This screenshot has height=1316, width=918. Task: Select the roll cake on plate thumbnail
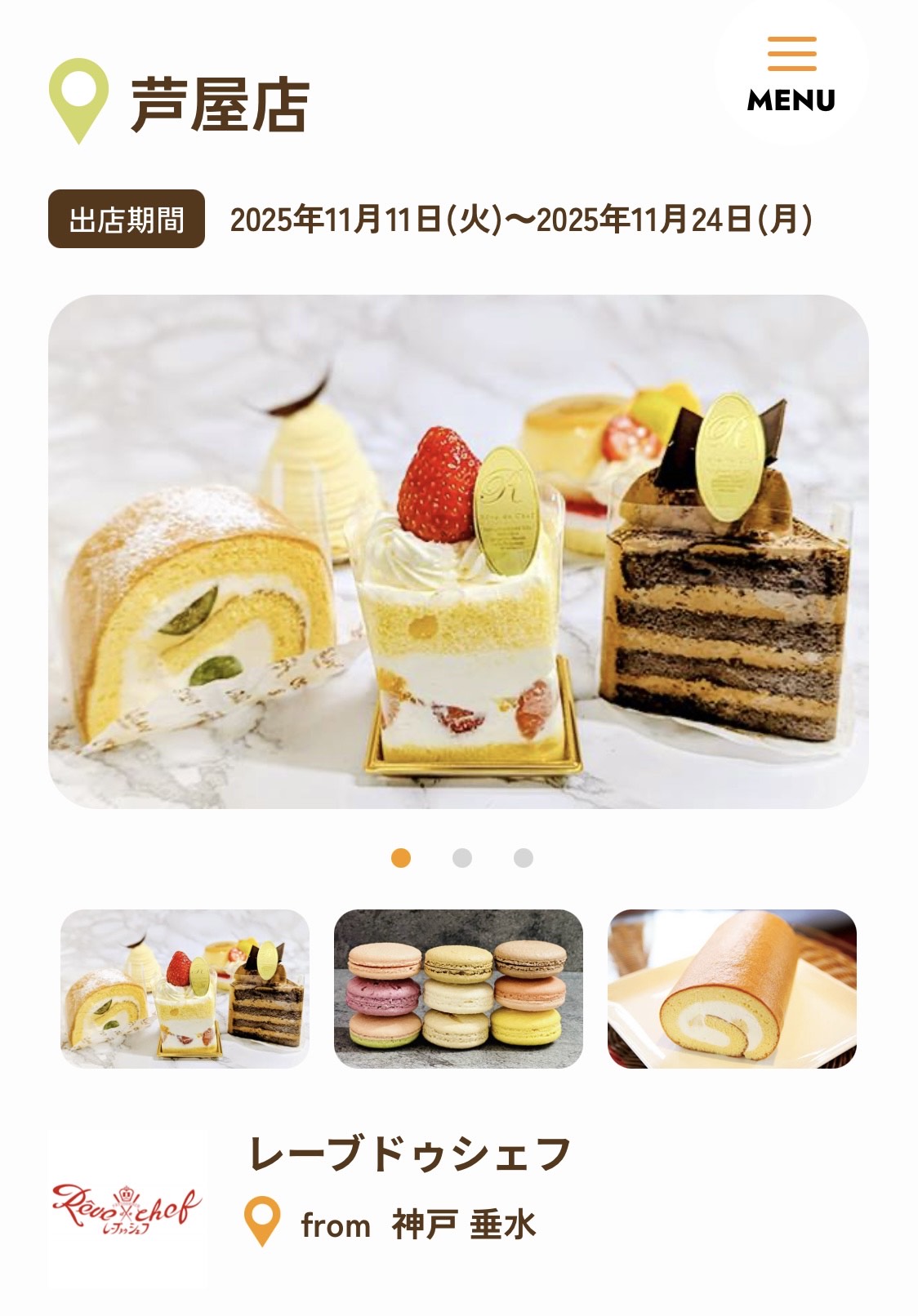(732, 989)
